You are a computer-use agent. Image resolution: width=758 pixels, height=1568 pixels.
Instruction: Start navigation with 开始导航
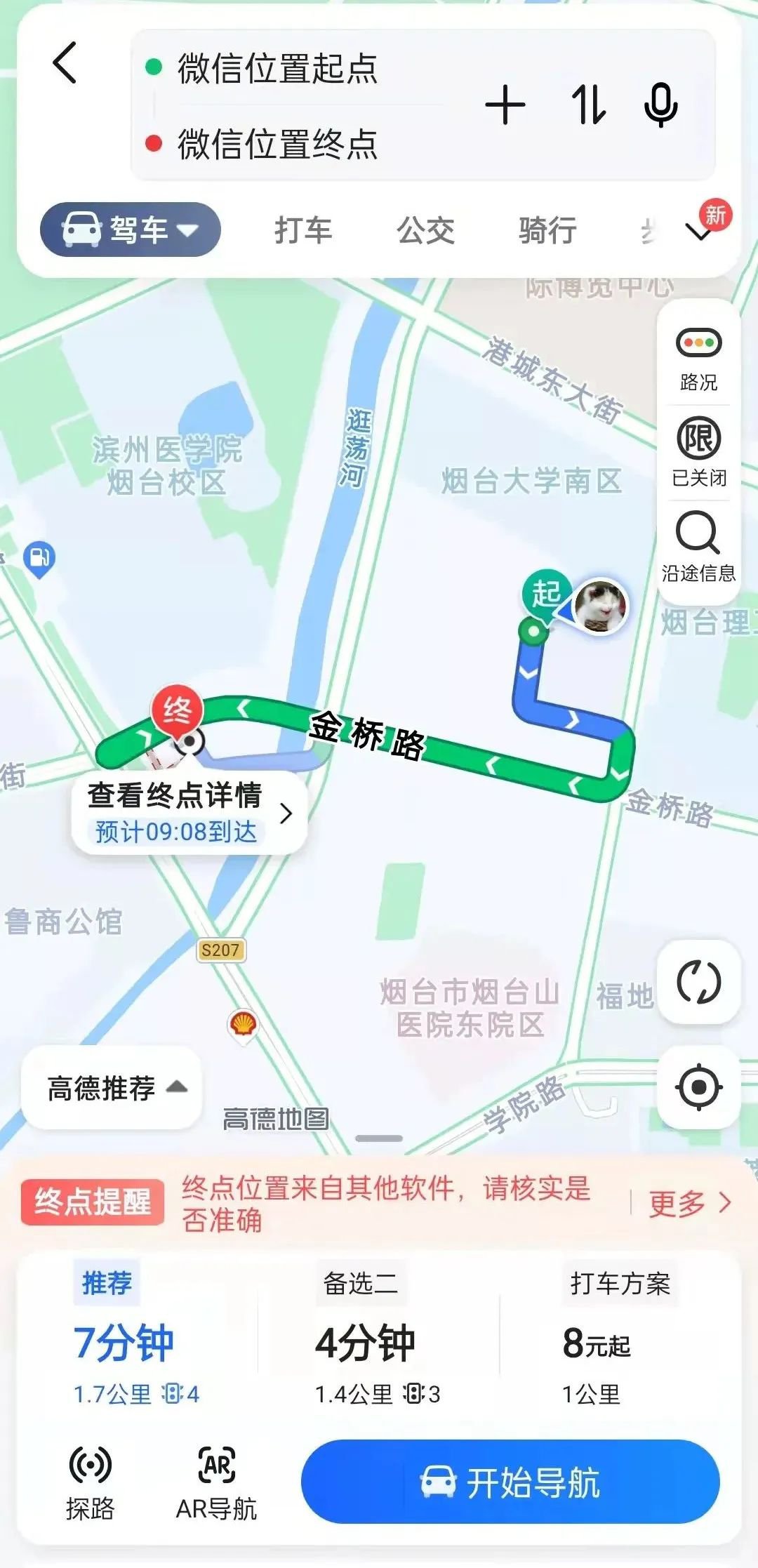coord(510,1482)
